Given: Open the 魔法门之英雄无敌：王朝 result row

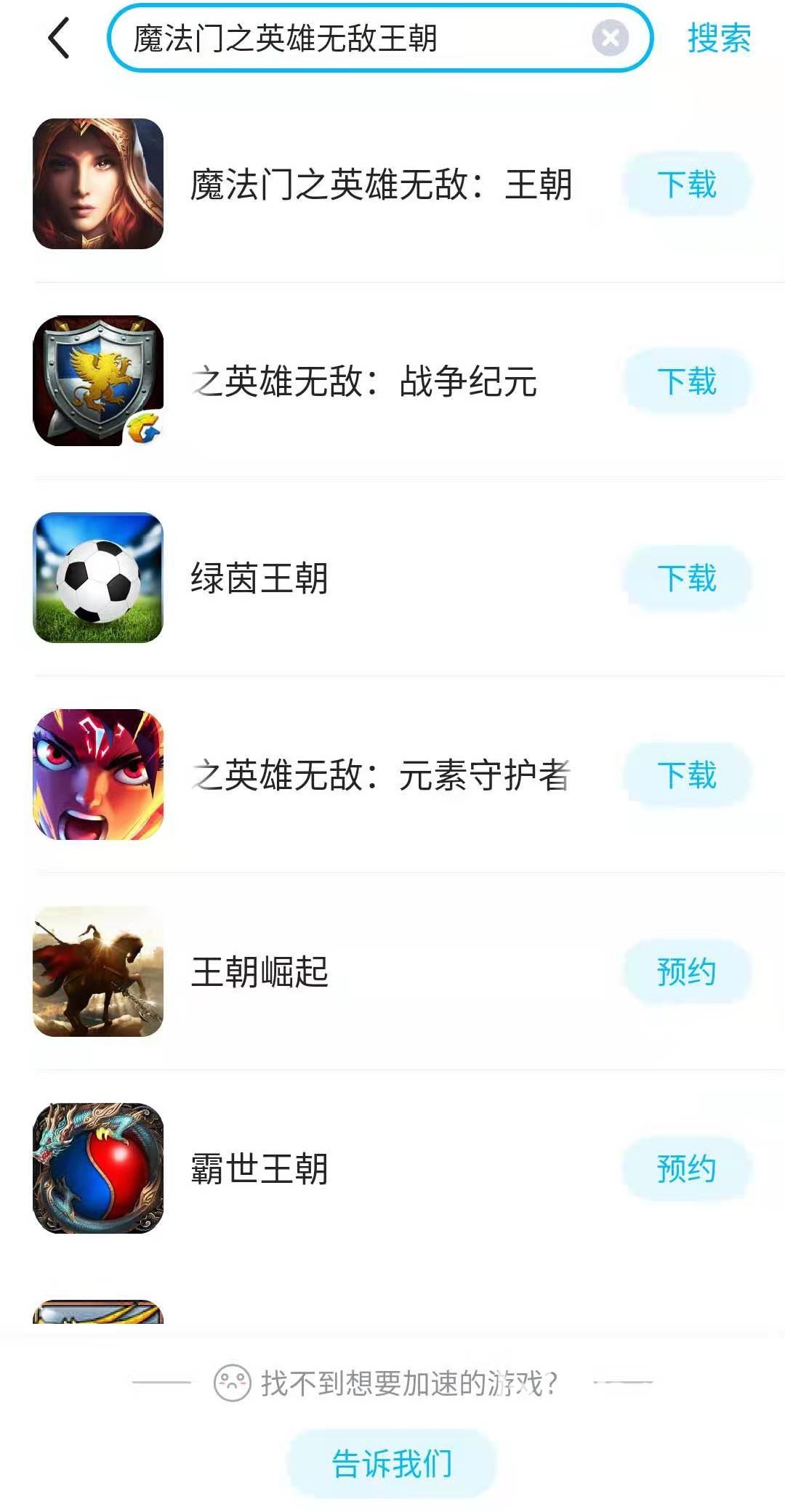Looking at the screenshot, I should click(381, 185).
